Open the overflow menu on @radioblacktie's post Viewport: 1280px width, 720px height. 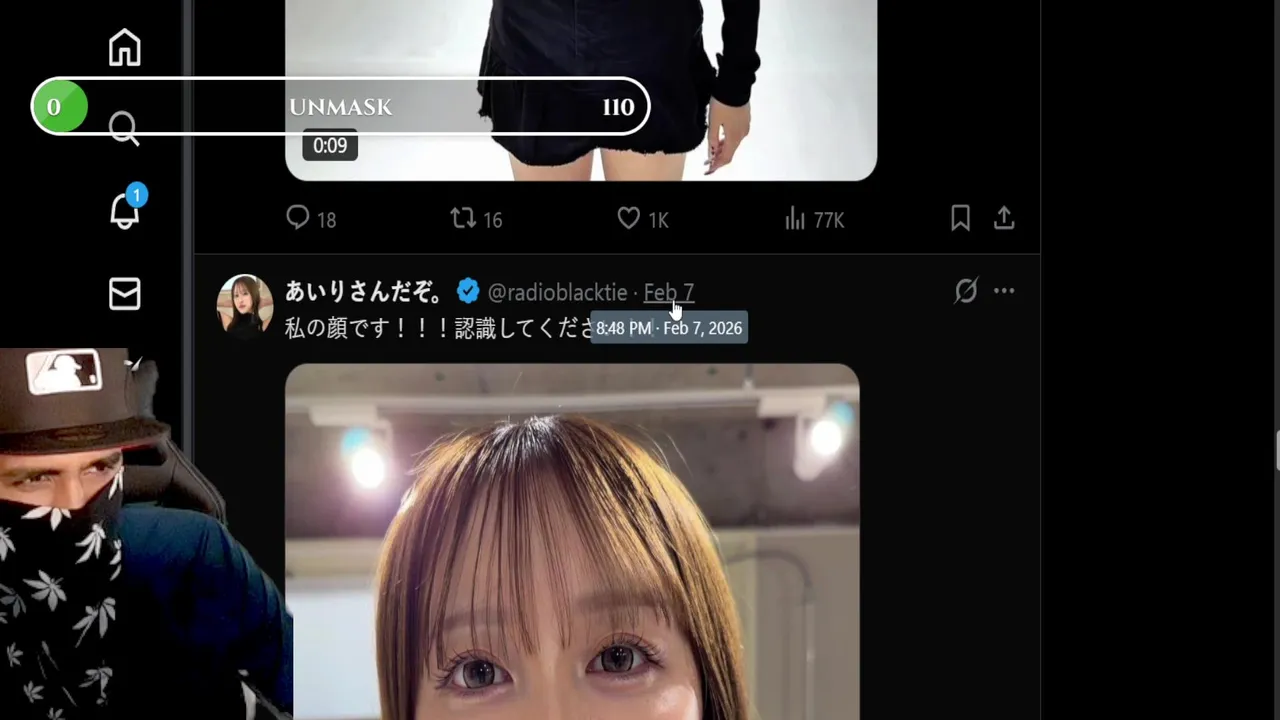pyautogui.click(x=1004, y=291)
